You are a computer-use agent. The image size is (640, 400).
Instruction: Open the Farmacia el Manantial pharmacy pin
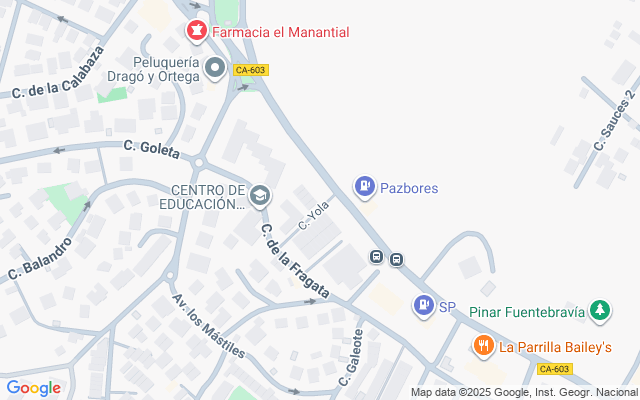tap(198, 32)
